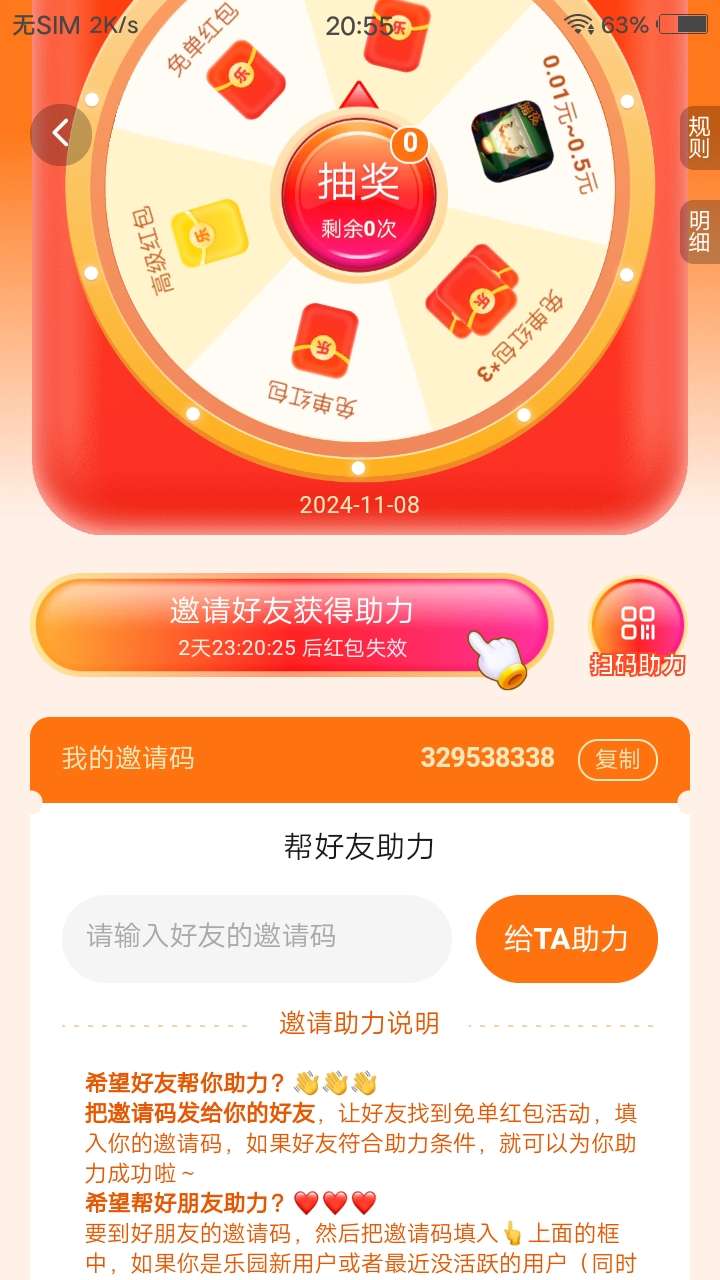Image resolution: width=720 pixels, height=1280 pixels.
Task: Open the 明细 details side tab
Action: [x=699, y=232]
